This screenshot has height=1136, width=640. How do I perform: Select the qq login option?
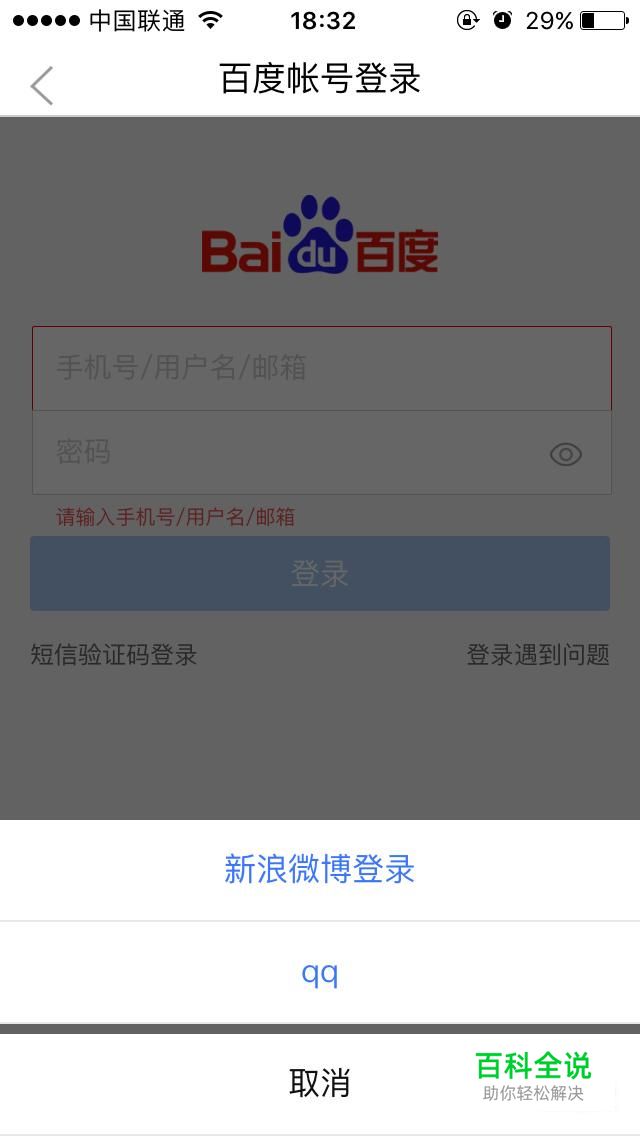pyautogui.click(x=320, y=973)
